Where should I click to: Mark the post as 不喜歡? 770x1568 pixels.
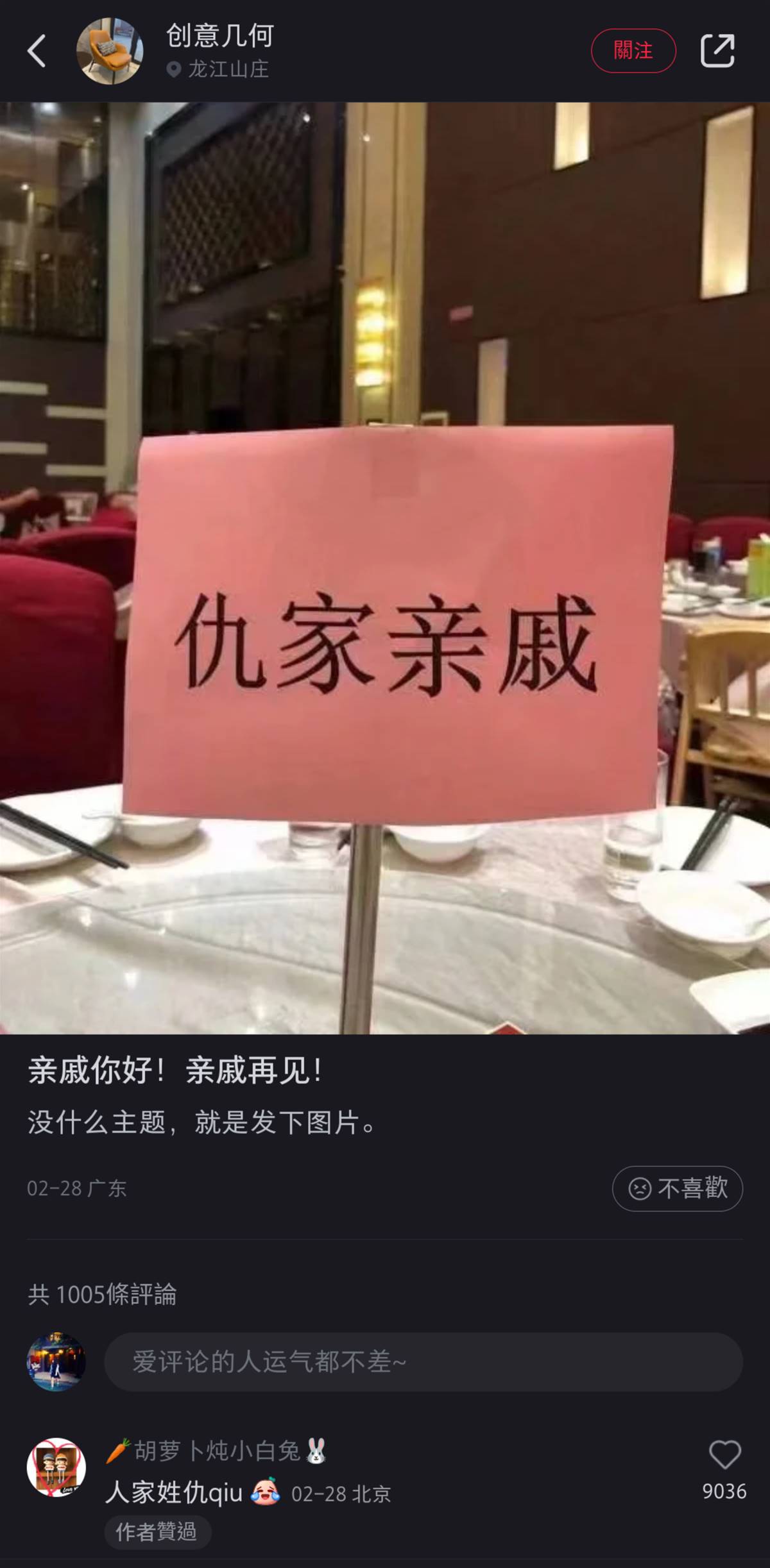(x=677, y=1188)
